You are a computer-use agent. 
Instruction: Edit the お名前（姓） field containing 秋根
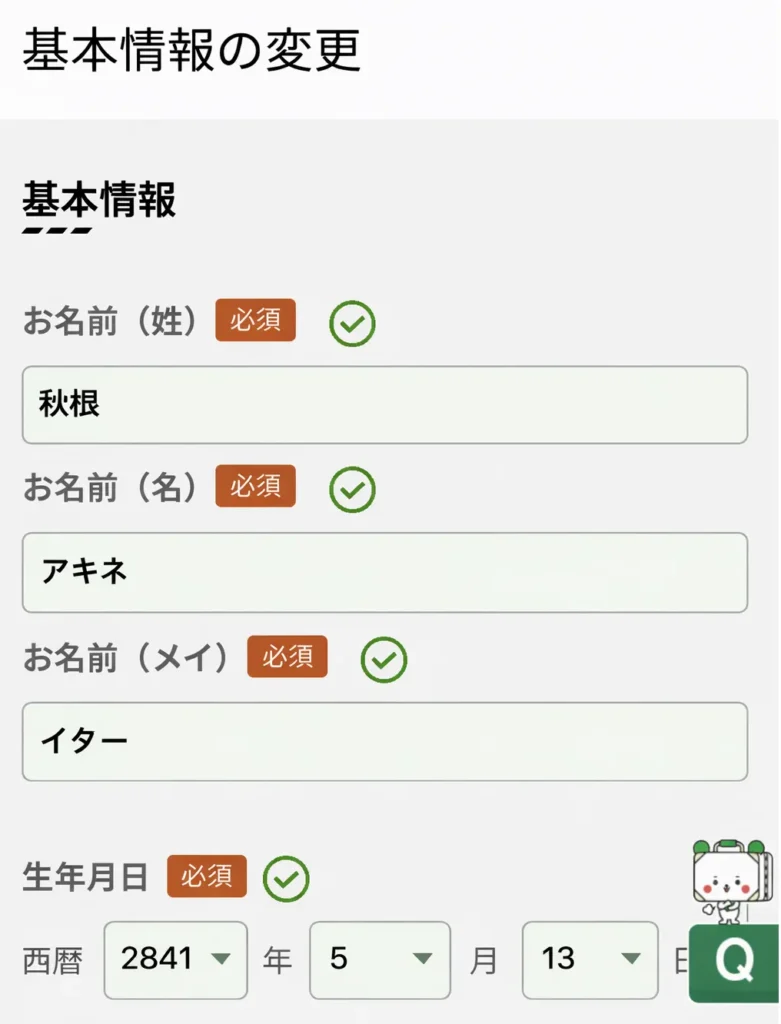(x=384, y=405)
